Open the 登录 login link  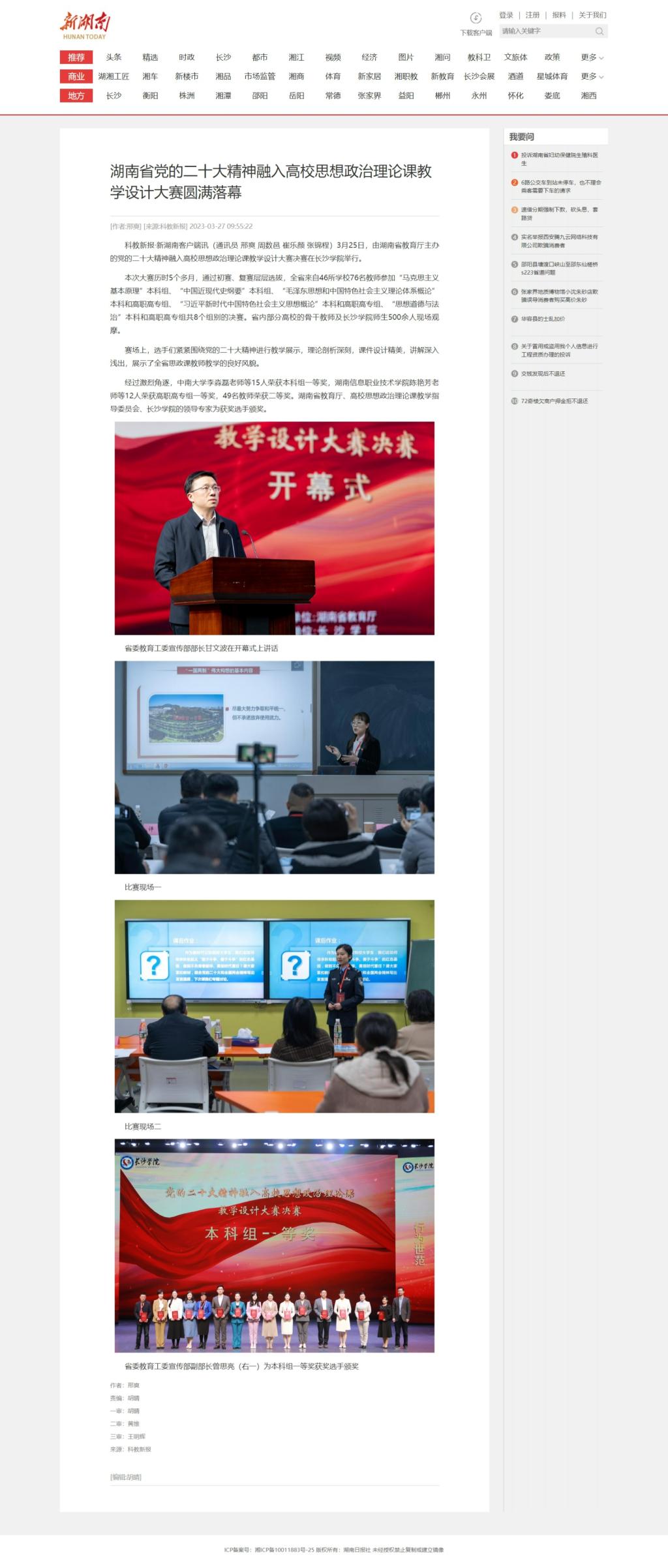point(506,15)
